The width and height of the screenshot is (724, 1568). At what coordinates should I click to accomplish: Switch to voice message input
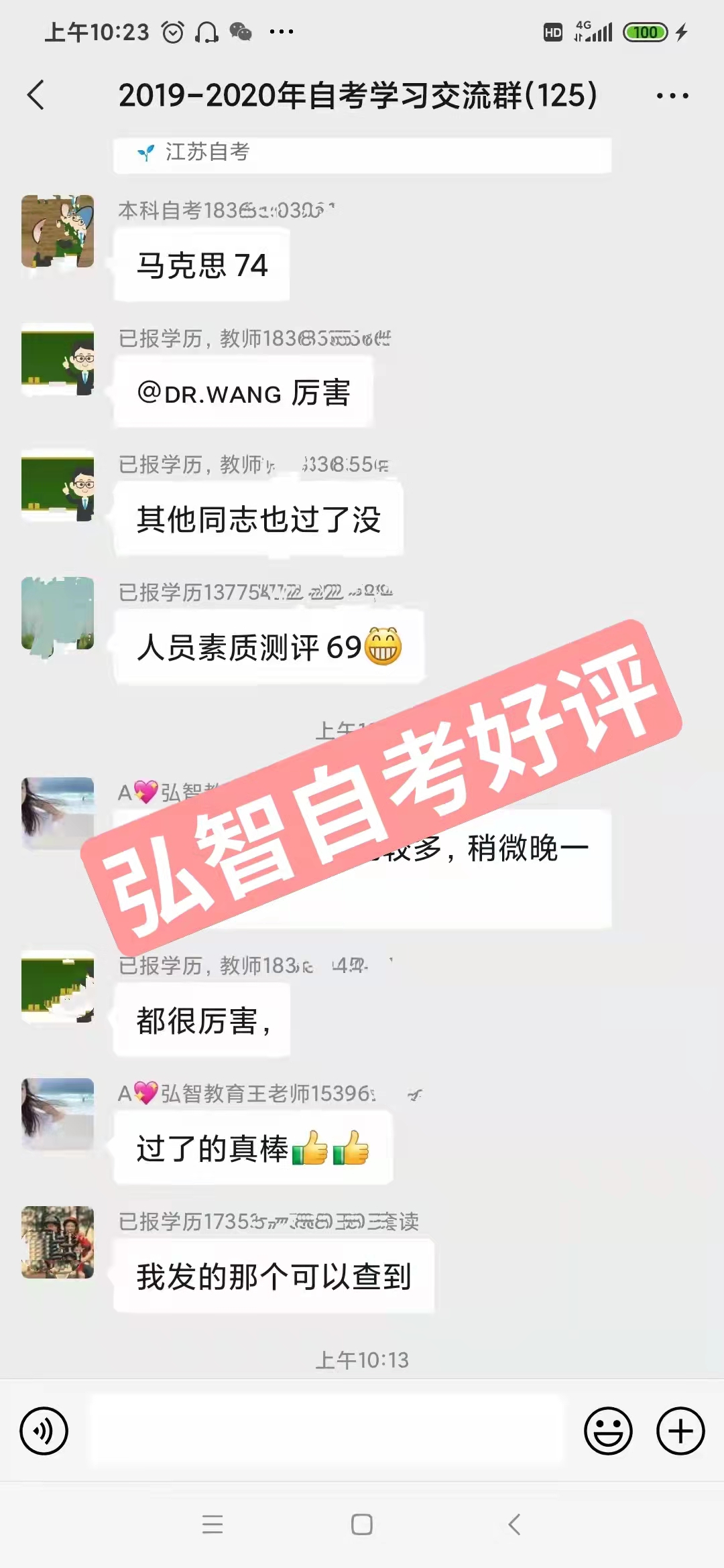pos(44,1431)
